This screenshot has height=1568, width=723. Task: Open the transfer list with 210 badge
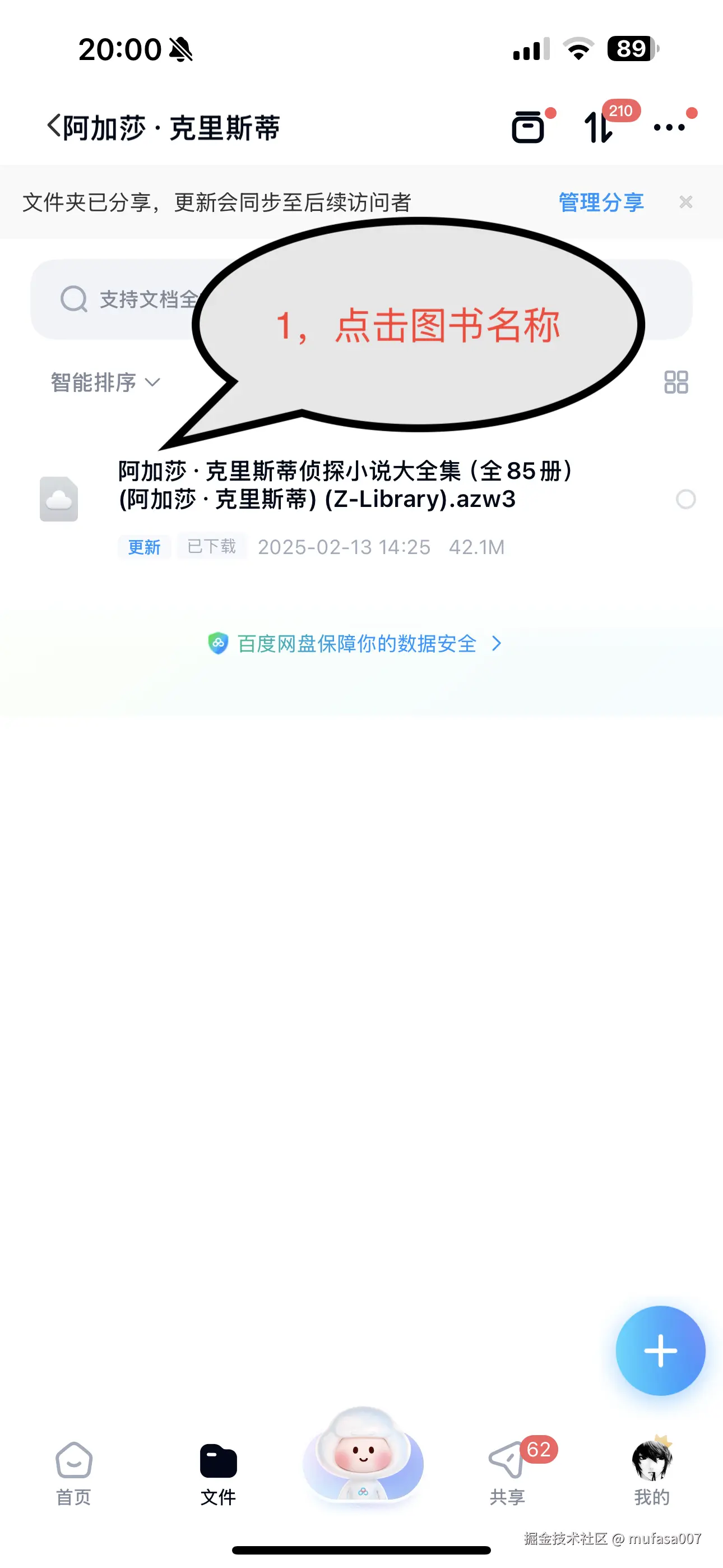coord(599,127)
